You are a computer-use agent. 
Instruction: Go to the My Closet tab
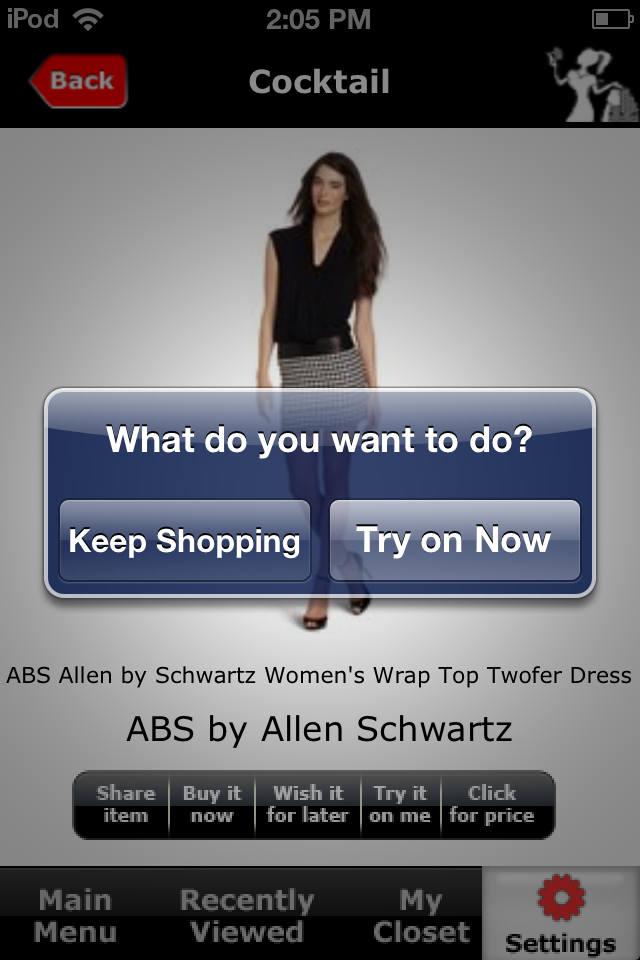421,915
